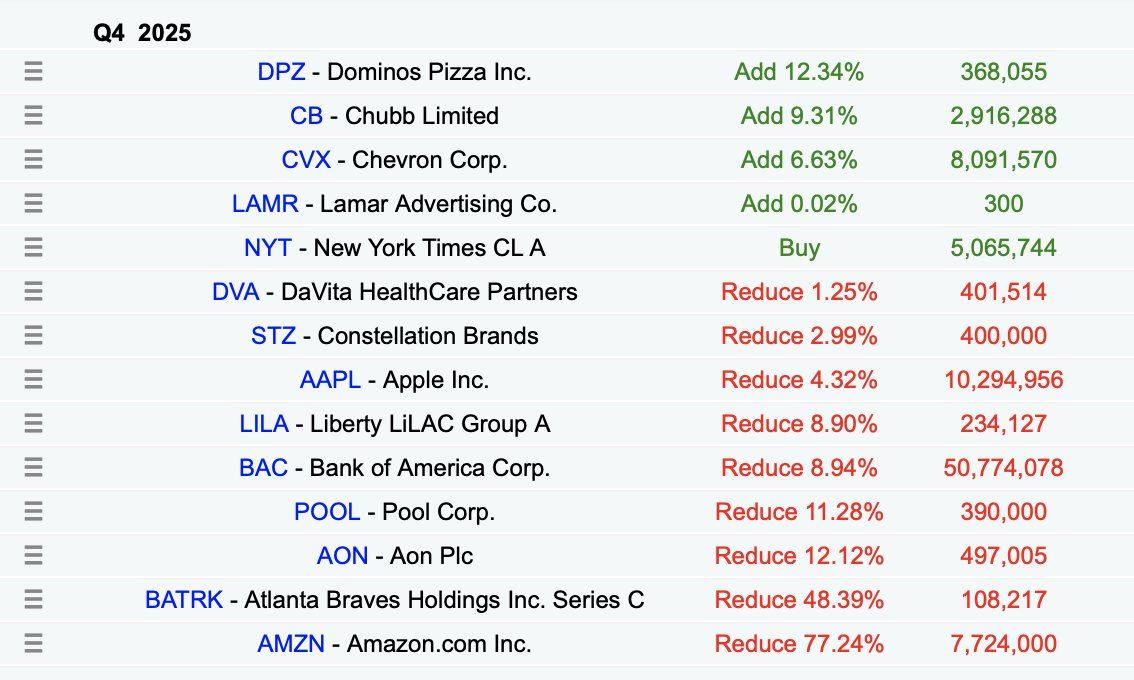View the NYT stock link

(x=267, y=248)
